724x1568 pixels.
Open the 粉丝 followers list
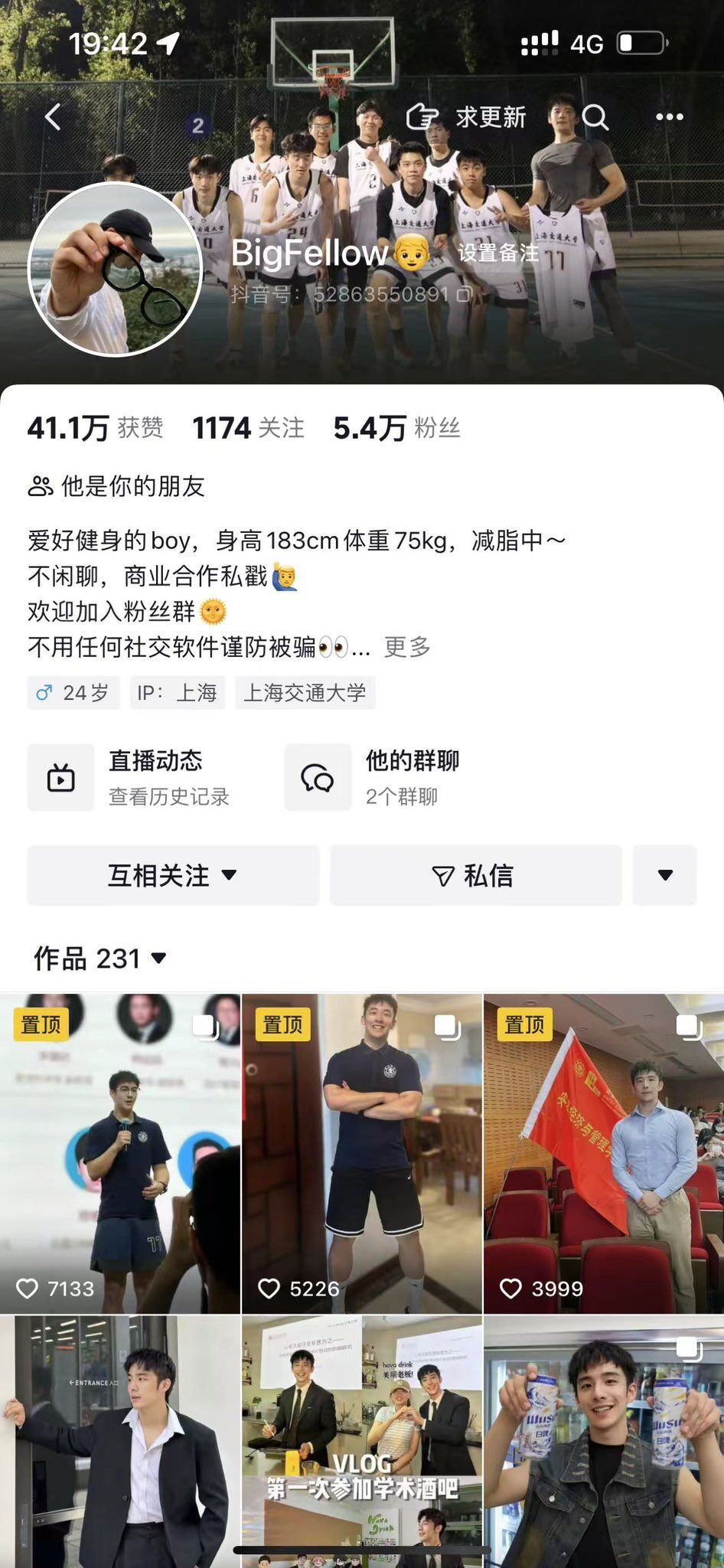click(396, 428)
